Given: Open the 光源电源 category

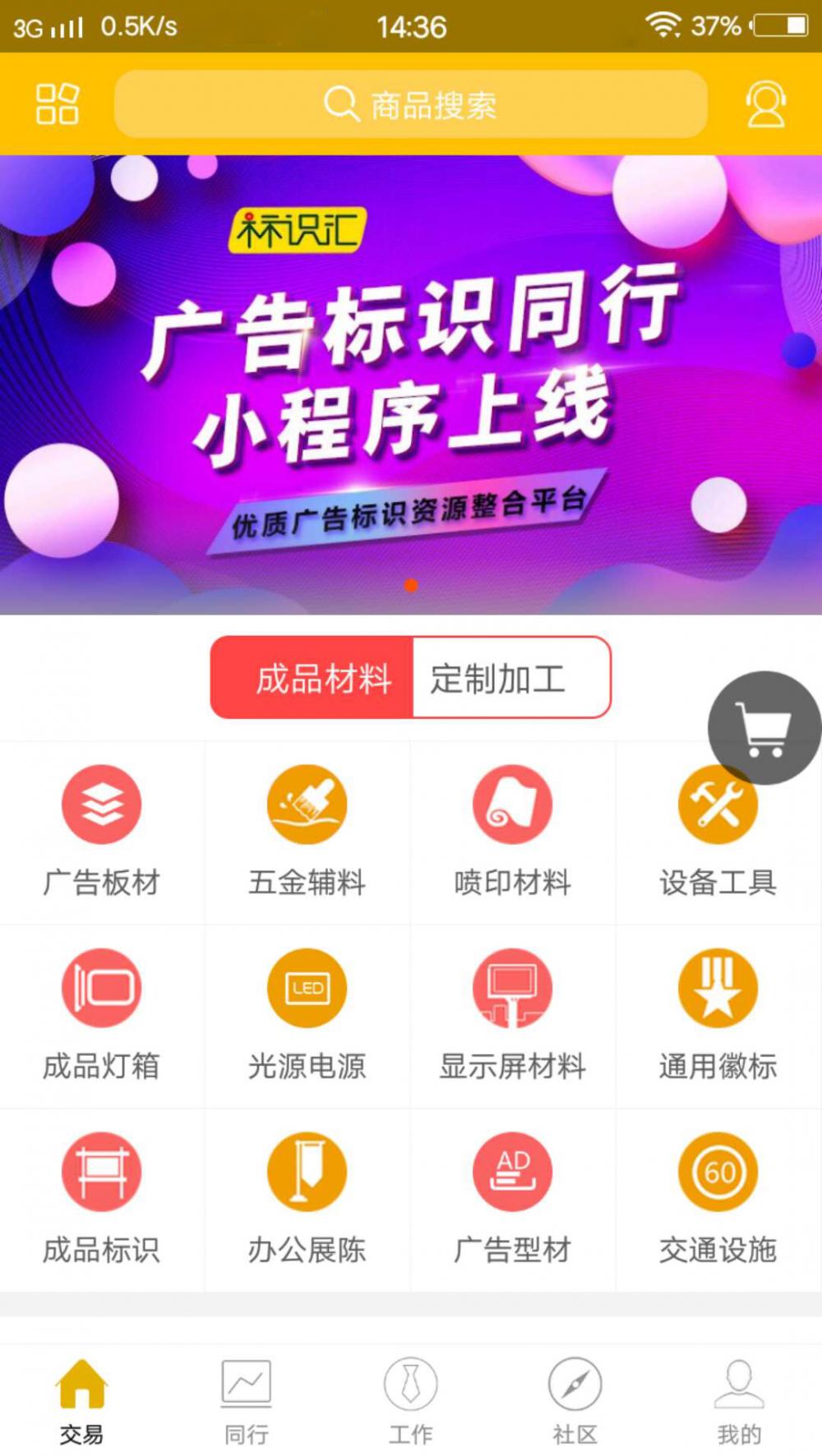Looking at the screenshot, I should (x=307, y=1016).
